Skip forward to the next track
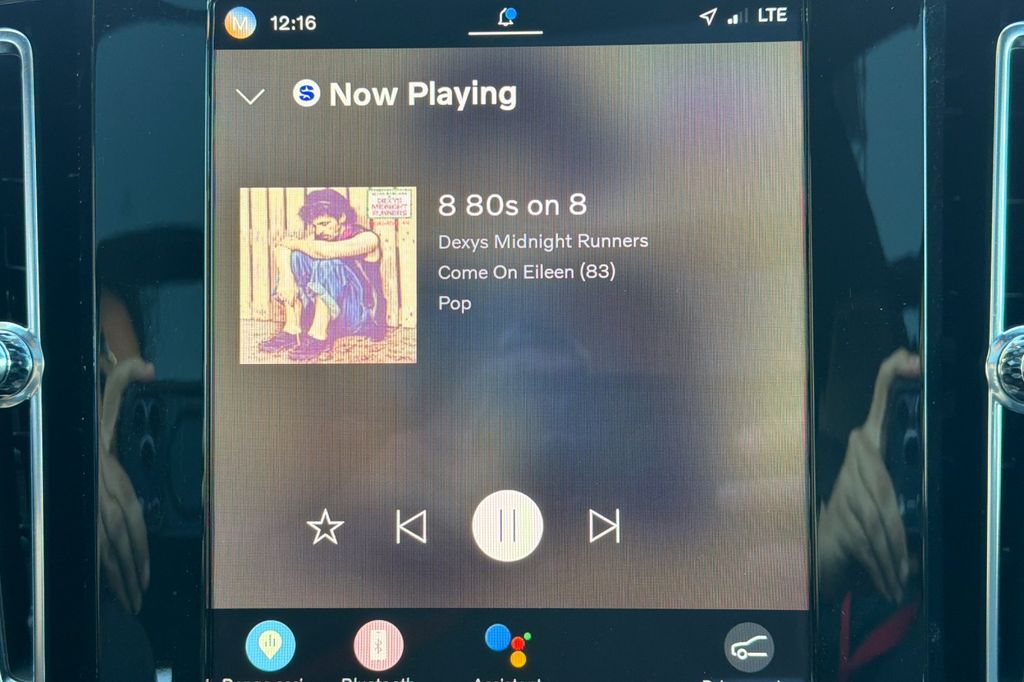The width and height of the screenshot is (1024, 682). [x=604, y=526]
